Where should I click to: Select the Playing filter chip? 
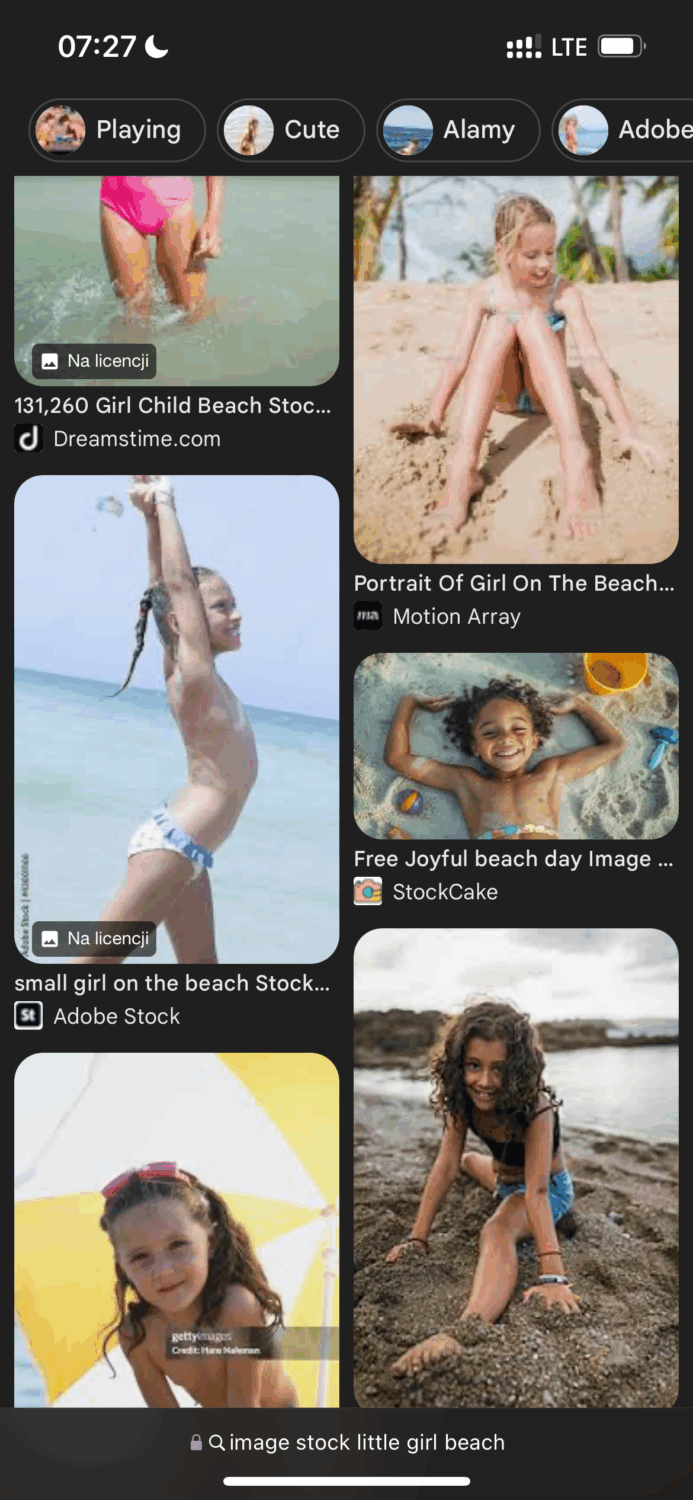(117, 130)
